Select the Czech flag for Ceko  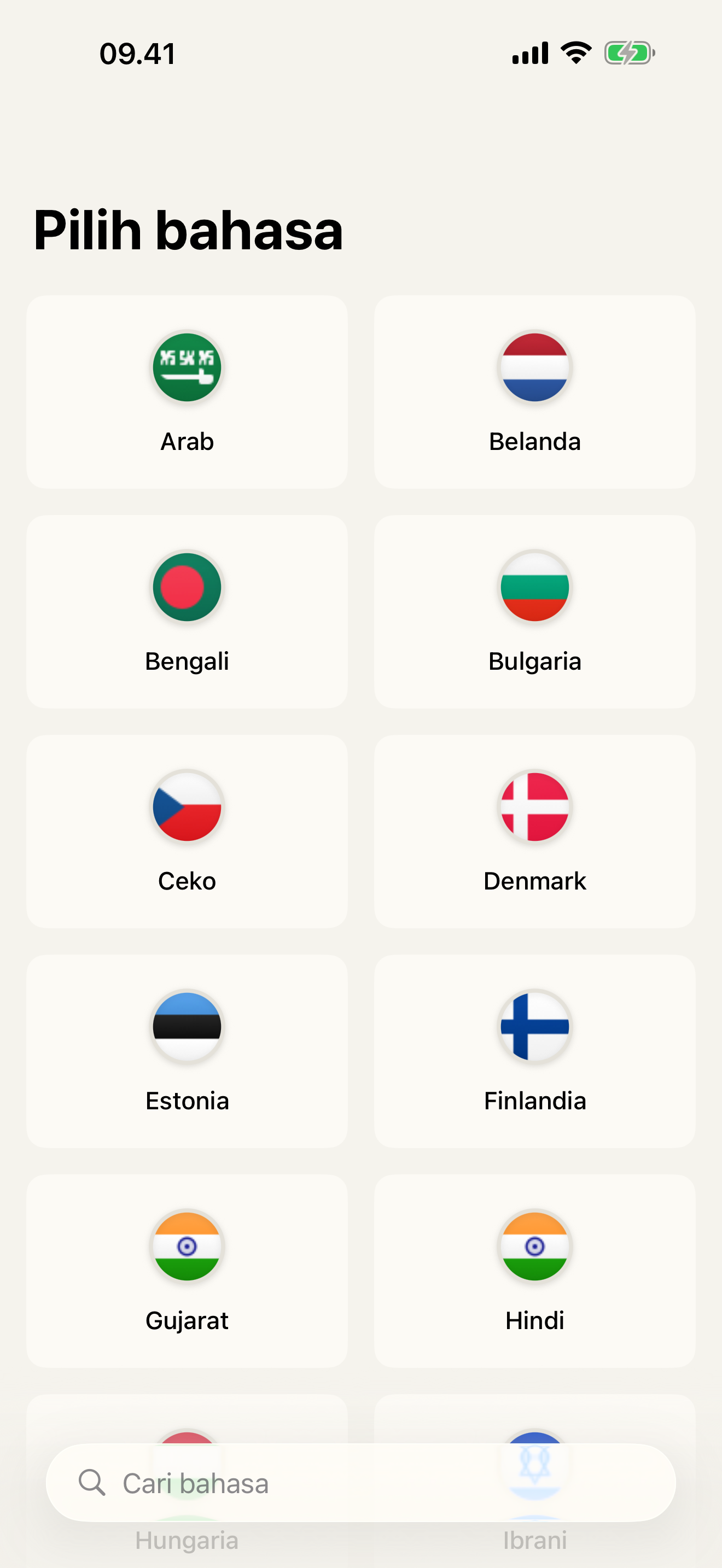pyautogui.click(x=187, y=806)
